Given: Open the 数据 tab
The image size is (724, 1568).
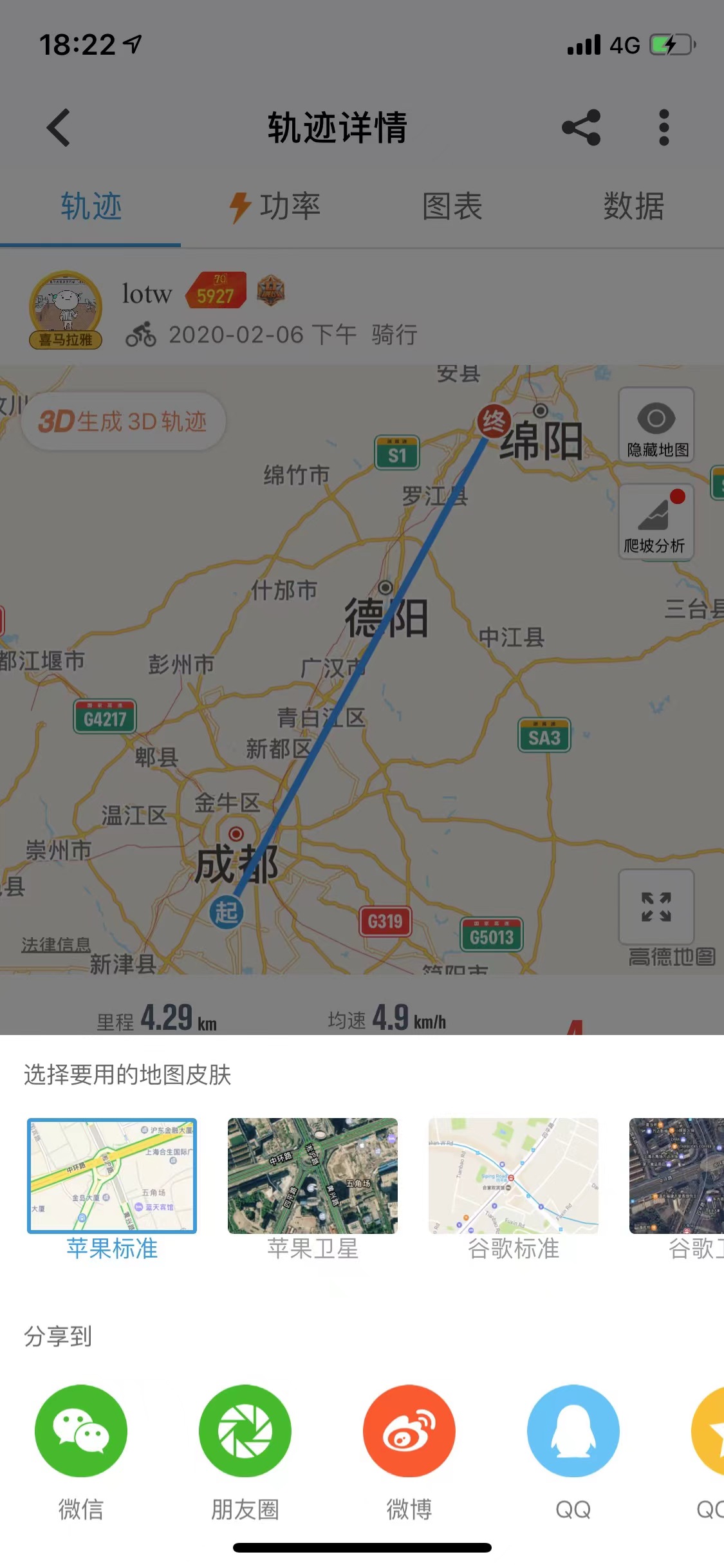Looking at the screenshot, I should 633,207.
